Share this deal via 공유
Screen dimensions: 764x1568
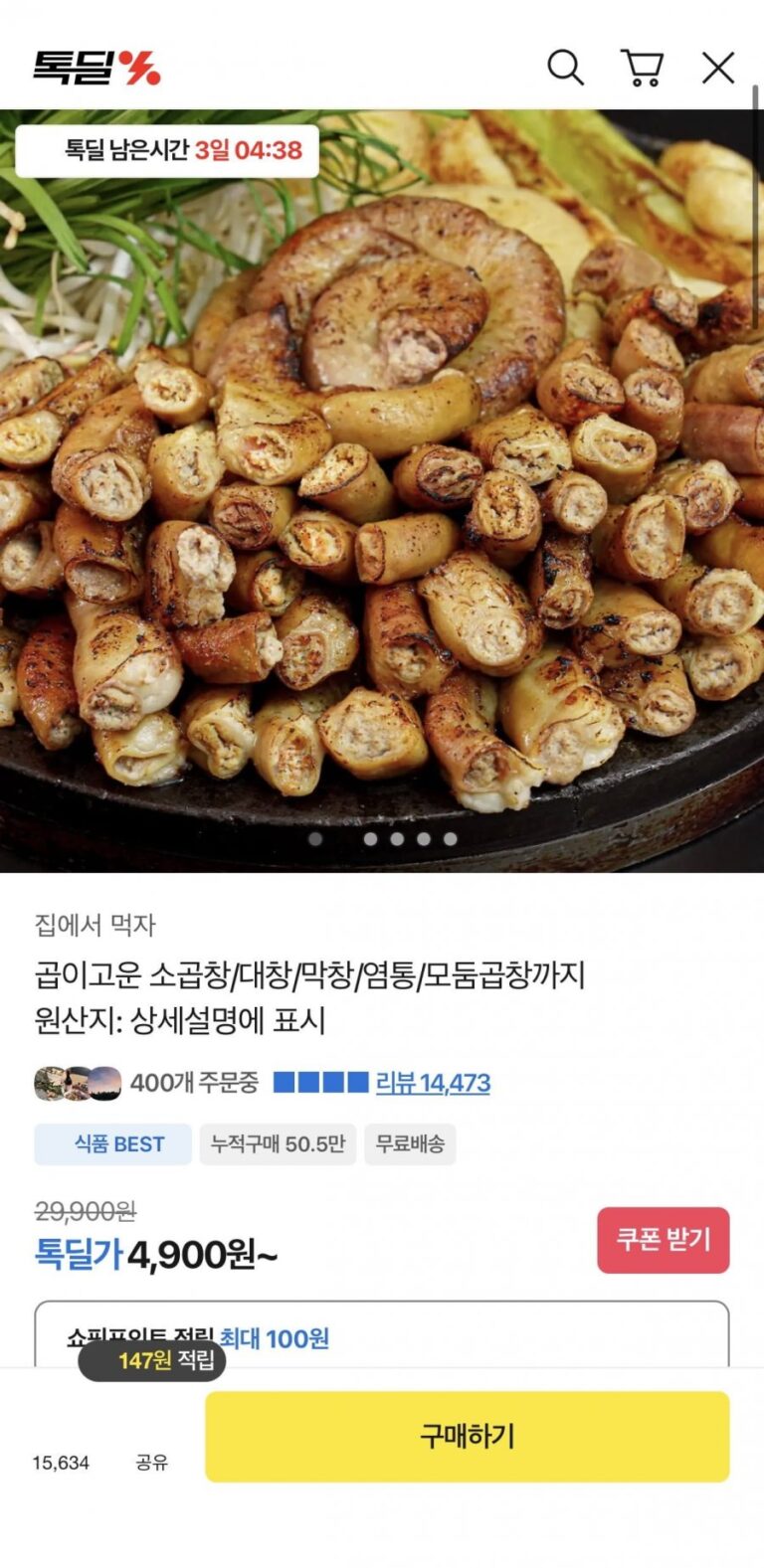[x=152, y=1462]
